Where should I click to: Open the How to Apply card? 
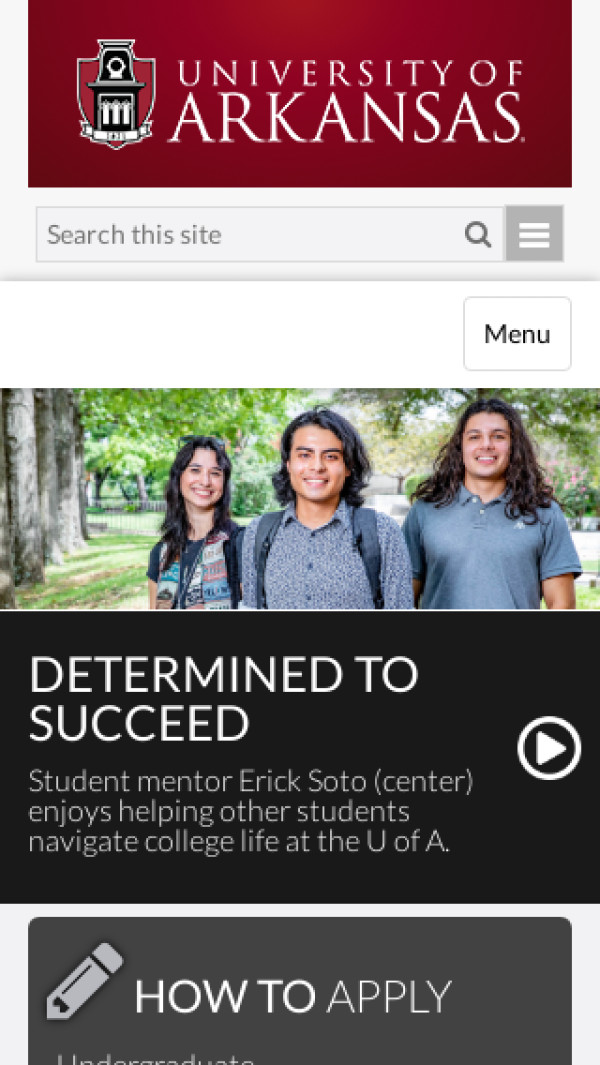tap(293, 996)
